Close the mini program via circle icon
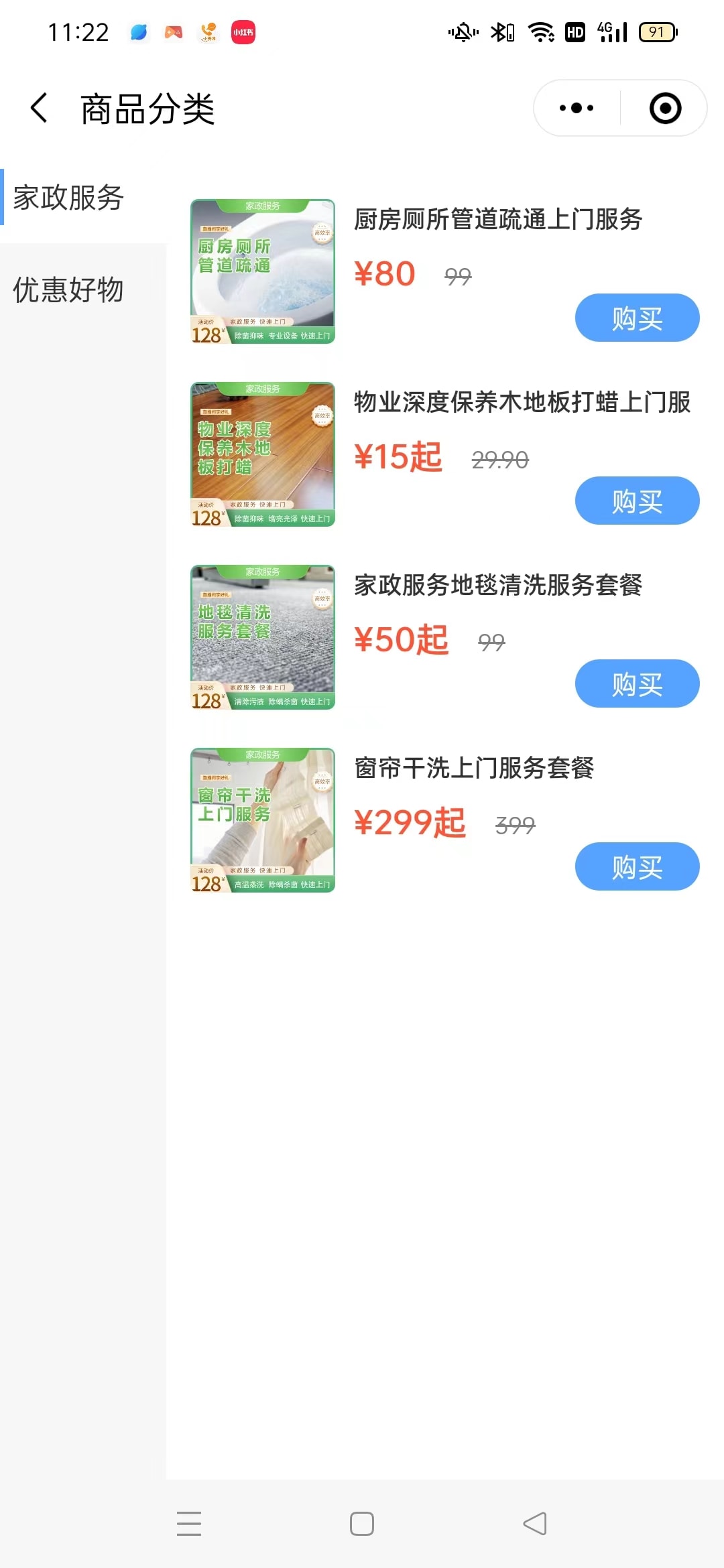Screen dimensions: 724x1568 [665, 108]
